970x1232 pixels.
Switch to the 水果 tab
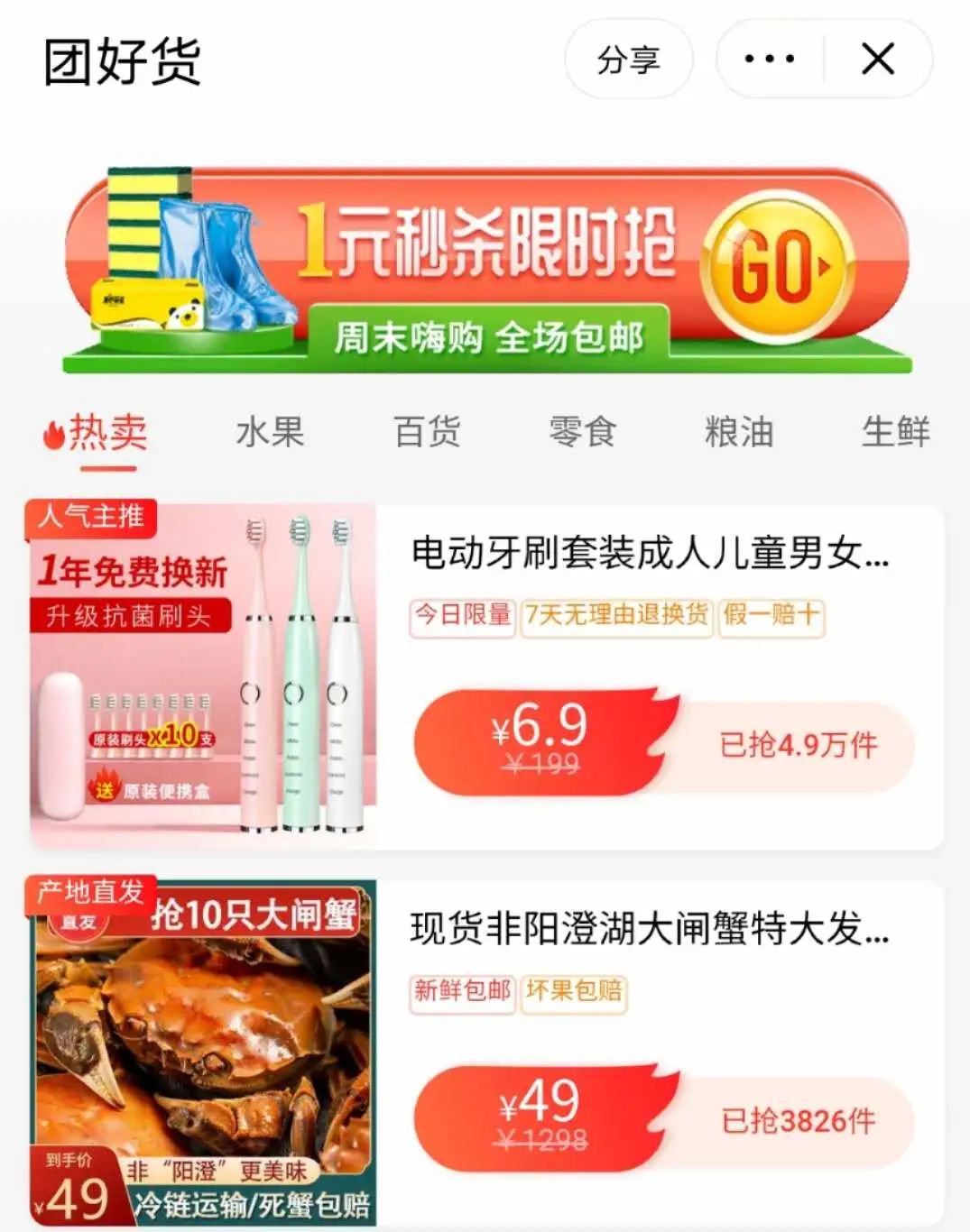tap(270, 433)
